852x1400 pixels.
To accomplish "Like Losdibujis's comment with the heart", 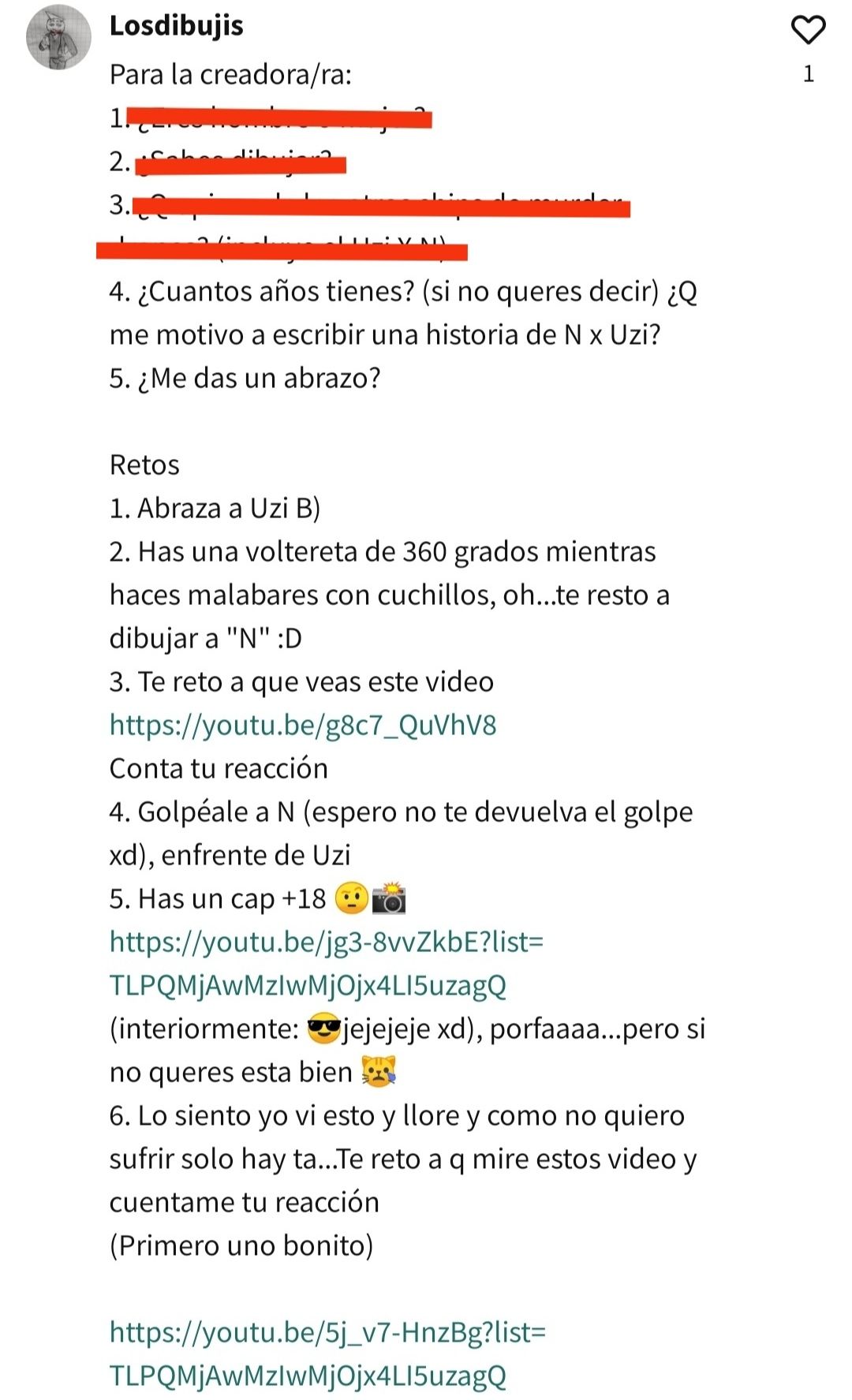I will [x=808, y=30].
